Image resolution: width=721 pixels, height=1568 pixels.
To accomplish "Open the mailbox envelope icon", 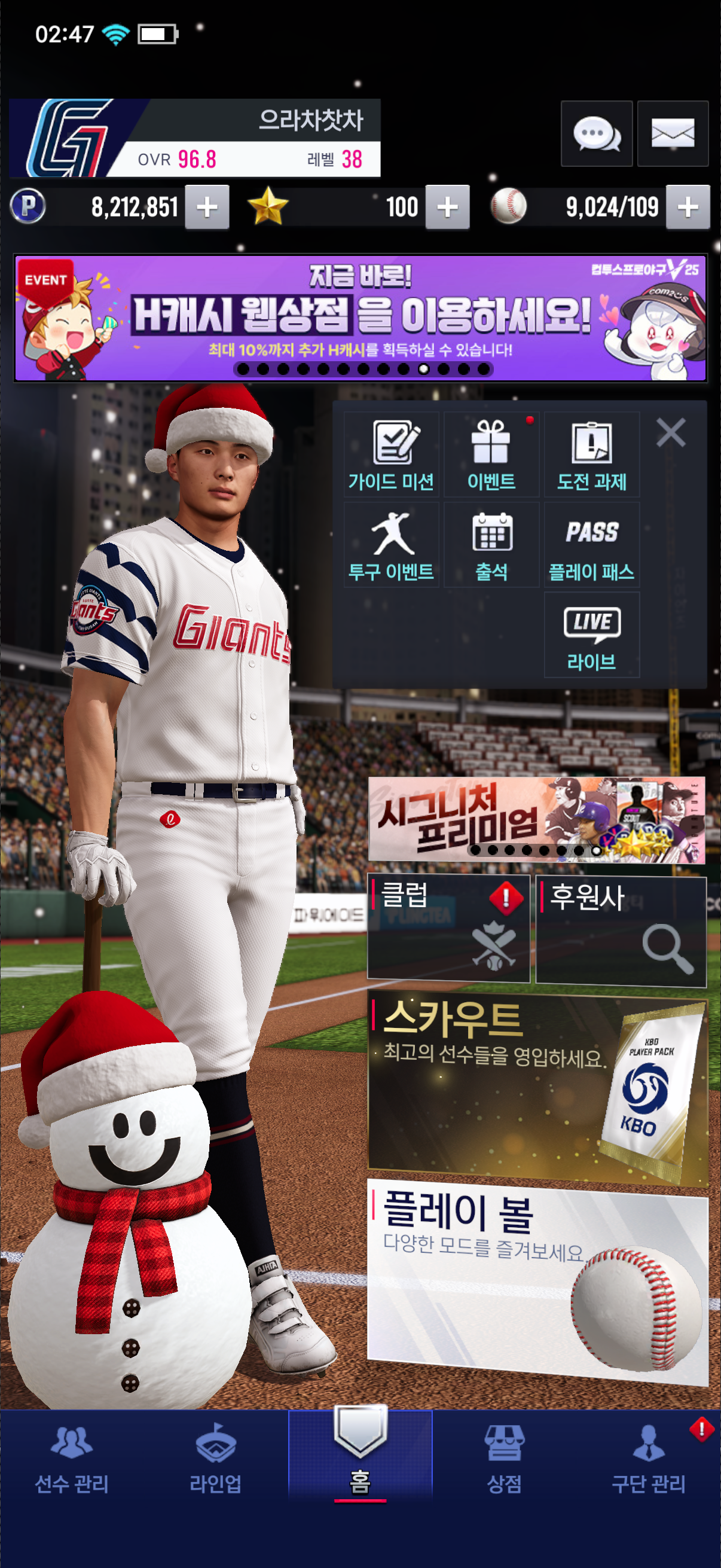I will coord(673,133).
